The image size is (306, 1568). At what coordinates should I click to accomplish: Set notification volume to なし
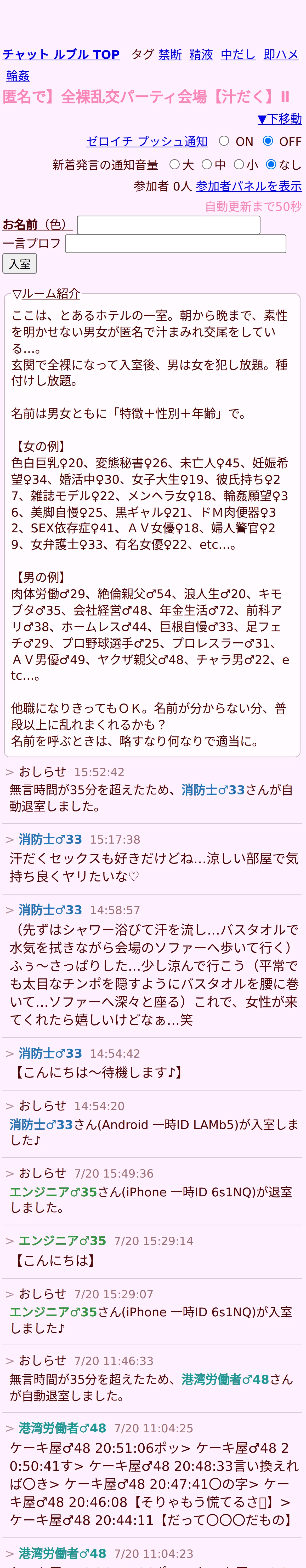271,164
